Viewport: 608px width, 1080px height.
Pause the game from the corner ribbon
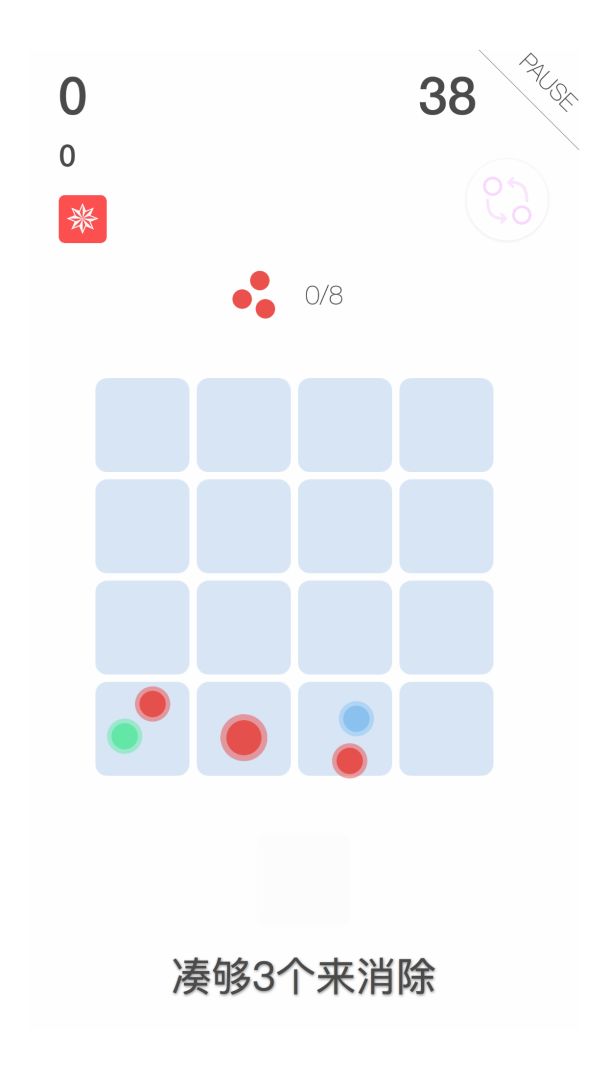(548, 81)
